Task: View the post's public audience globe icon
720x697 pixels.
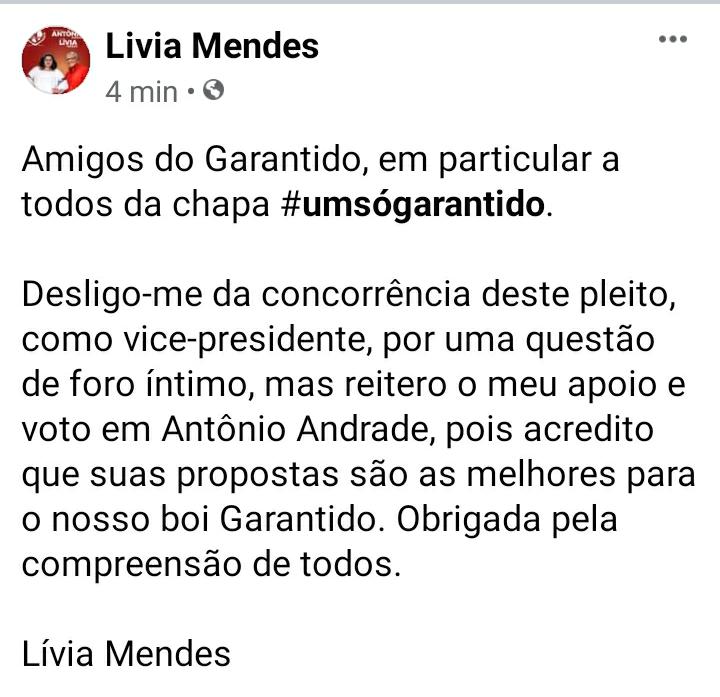Action: pos(213,92)
